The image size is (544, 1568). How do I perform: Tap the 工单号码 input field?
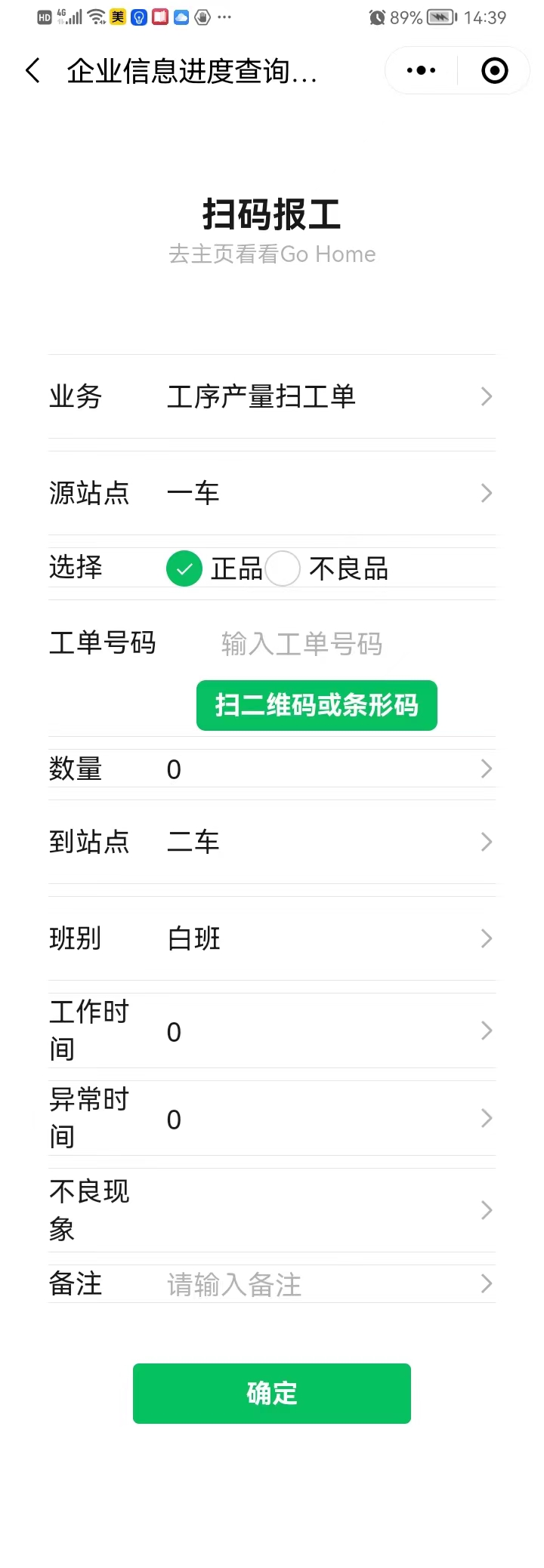[301, 644]
